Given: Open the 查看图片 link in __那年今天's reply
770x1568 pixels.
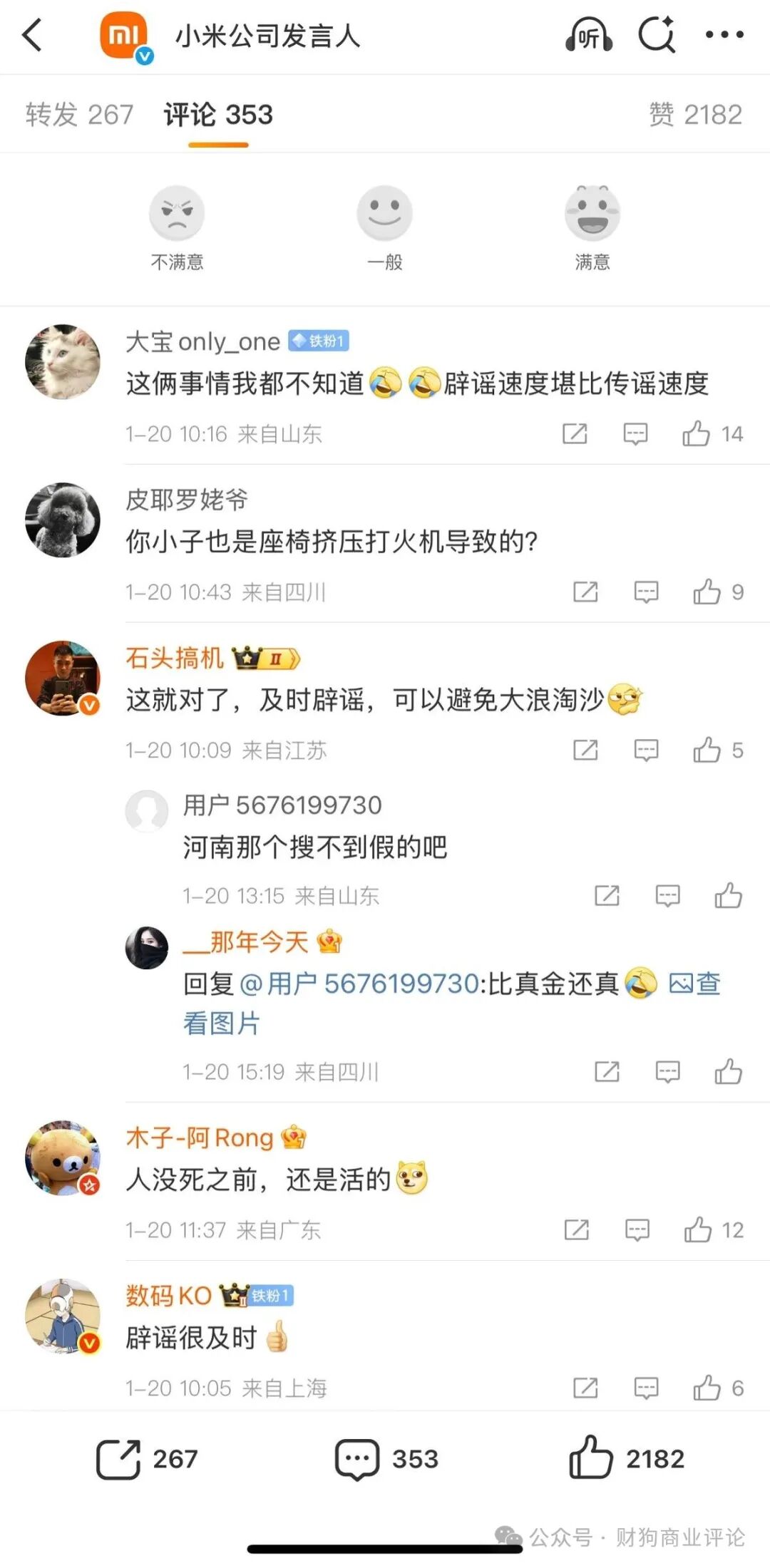Looking at the screenshot, I should (452, 1004).
